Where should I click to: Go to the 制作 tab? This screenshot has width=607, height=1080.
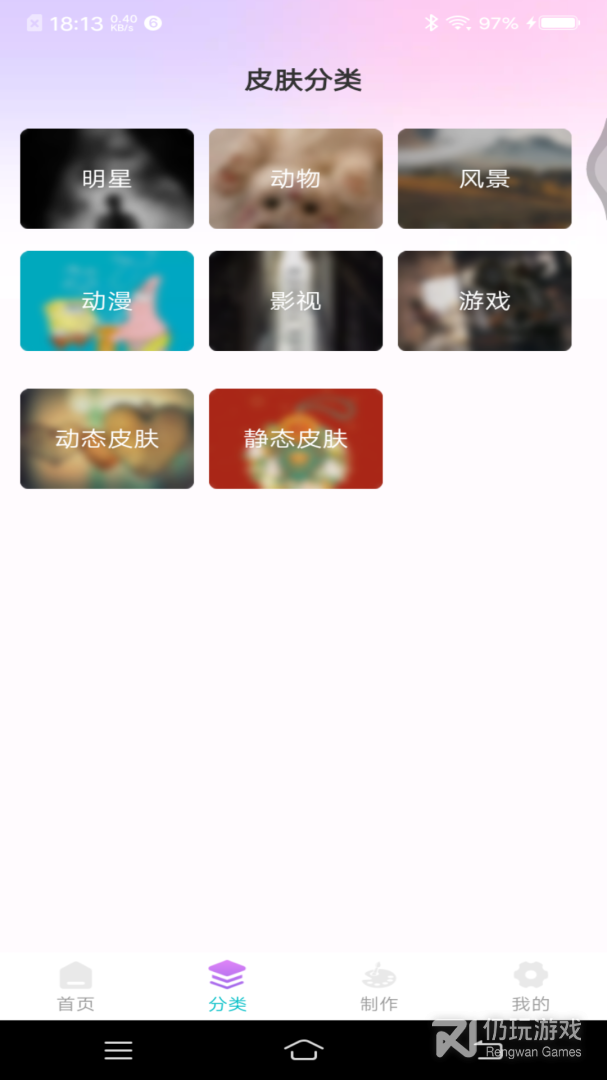379,986
